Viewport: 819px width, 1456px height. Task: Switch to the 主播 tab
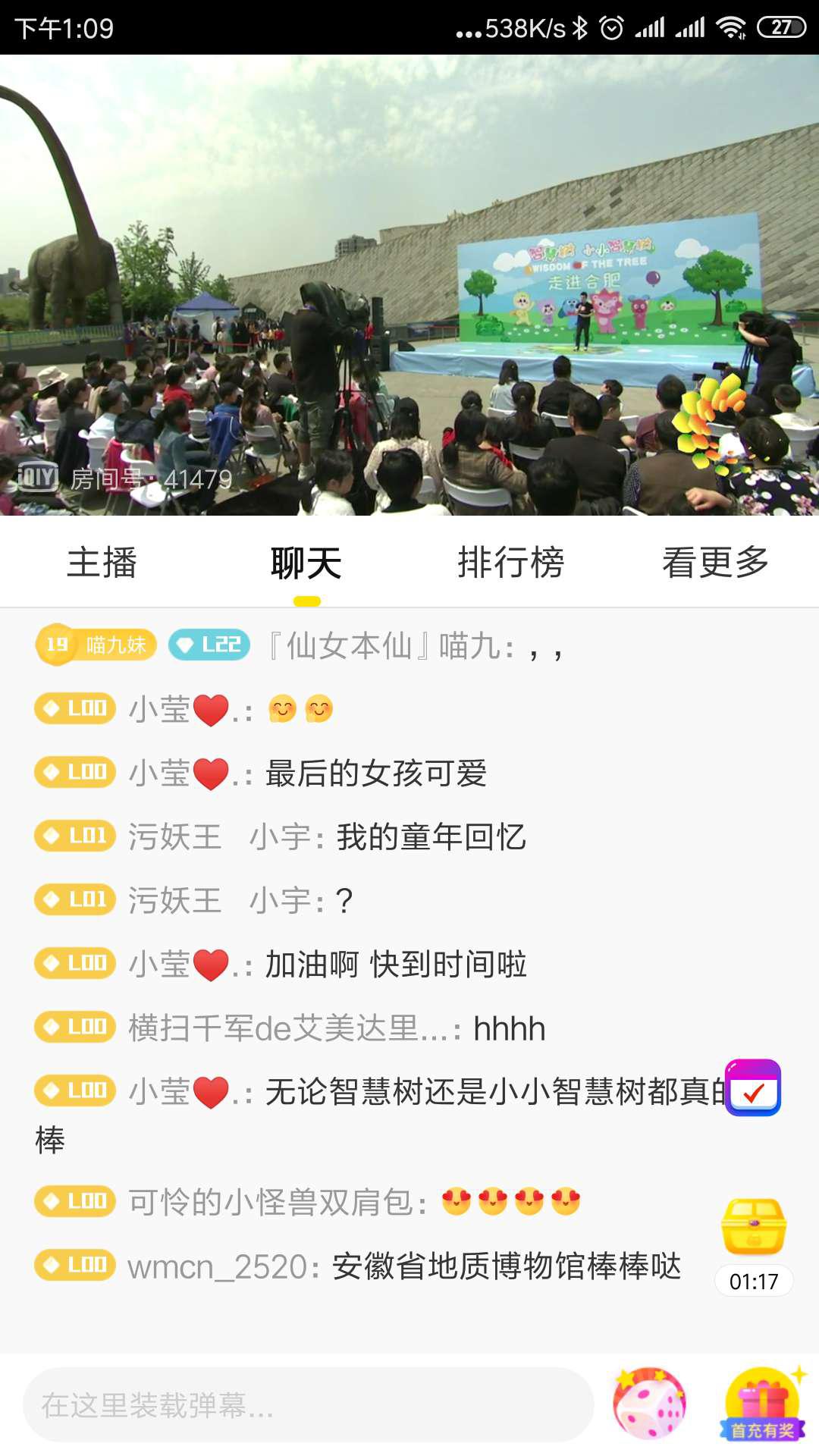(x=102, y=563)
